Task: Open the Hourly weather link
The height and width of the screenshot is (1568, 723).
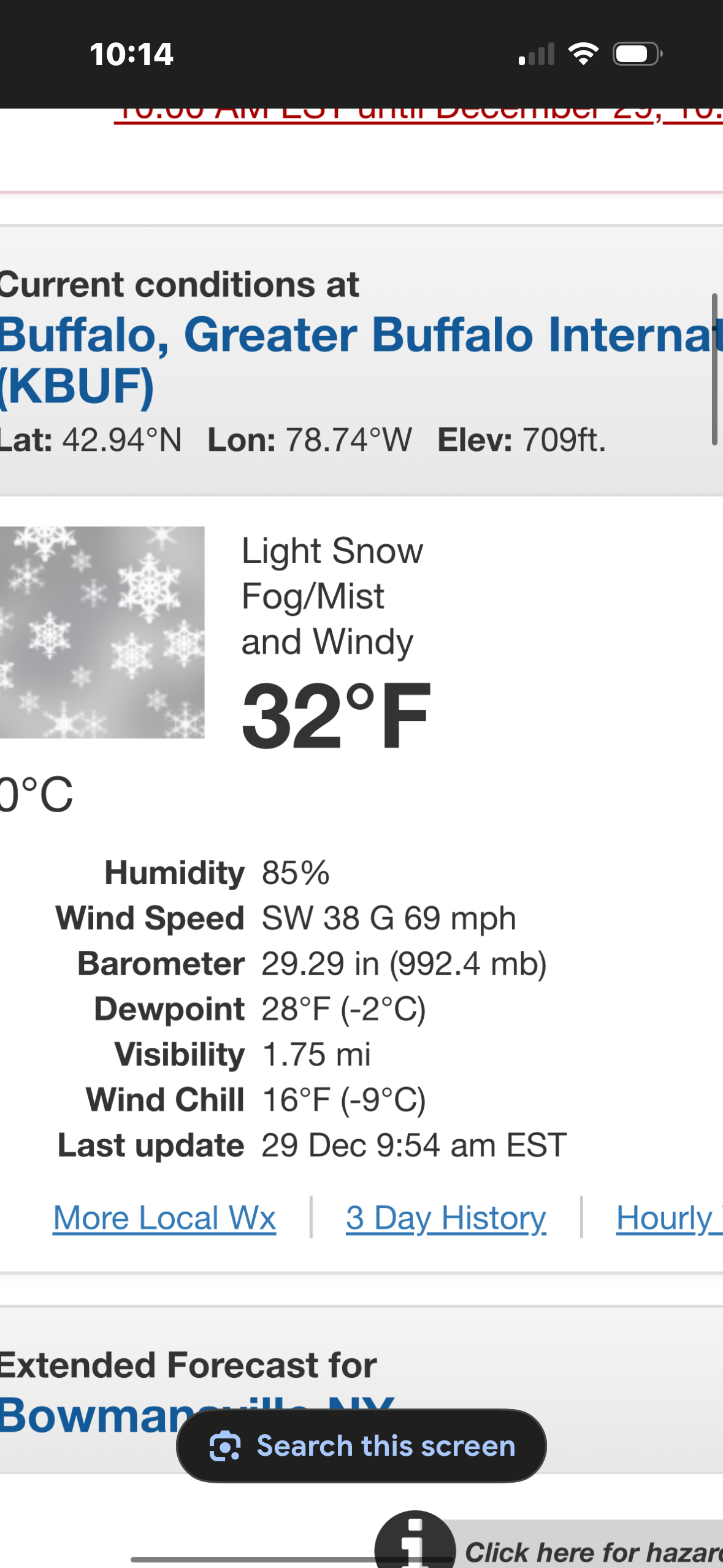Action: coord(668,1218)
